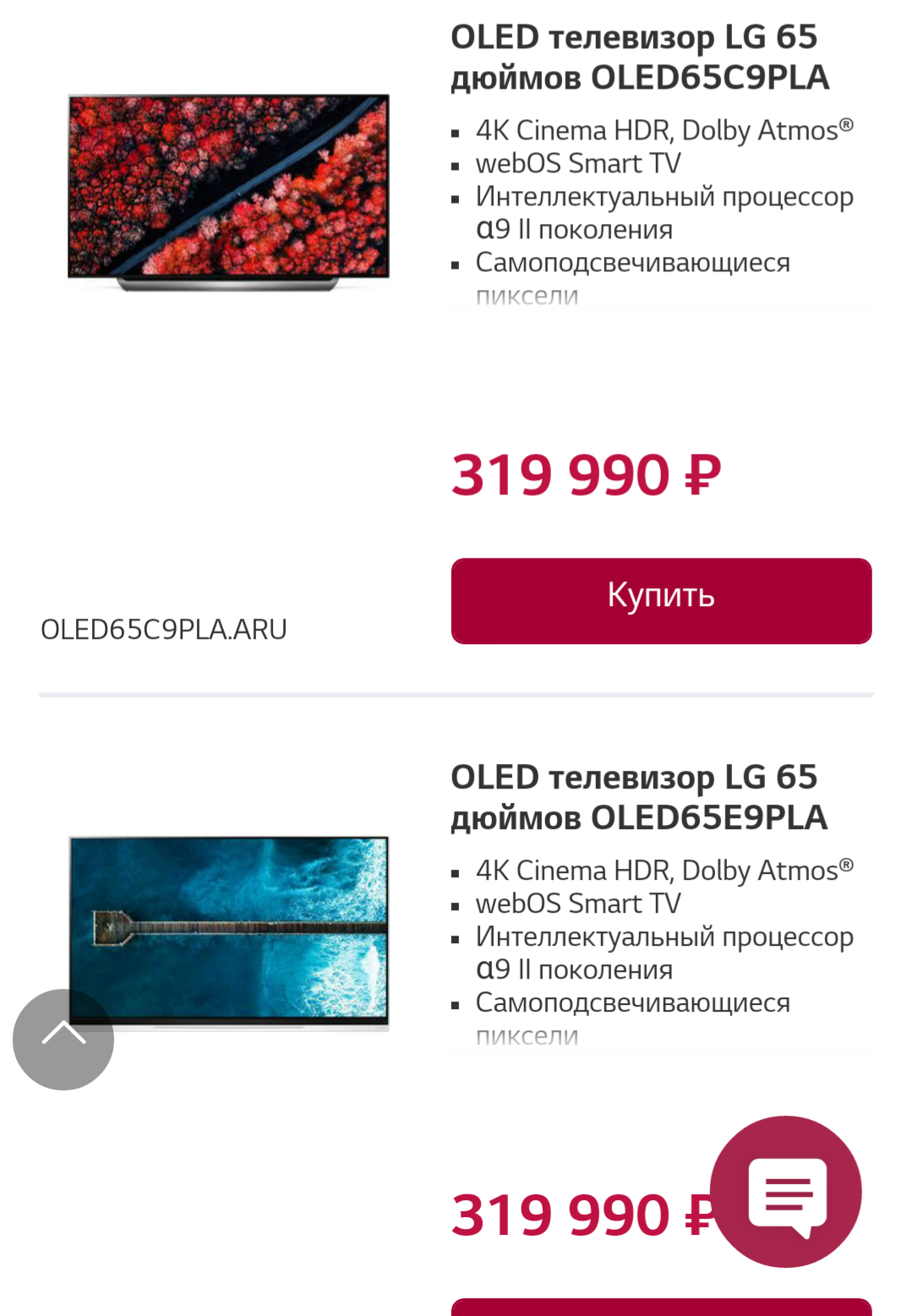Screen dimensions: 912x1316
Task: Open the OLED65E9PLA product title link
Action: [x=639, y=797]
